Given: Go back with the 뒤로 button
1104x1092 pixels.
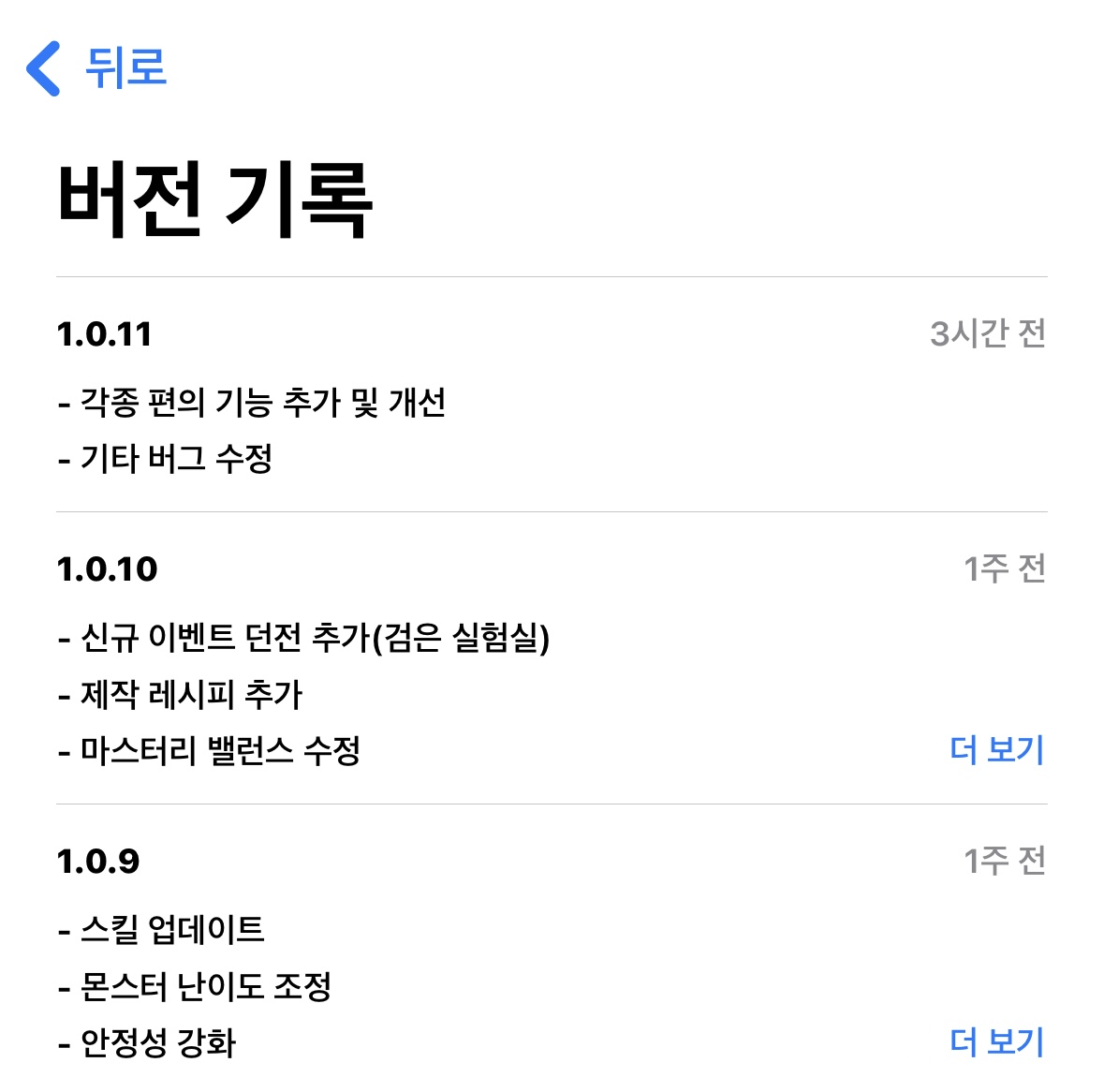Looking at the screenshot, I should [96, 68].
